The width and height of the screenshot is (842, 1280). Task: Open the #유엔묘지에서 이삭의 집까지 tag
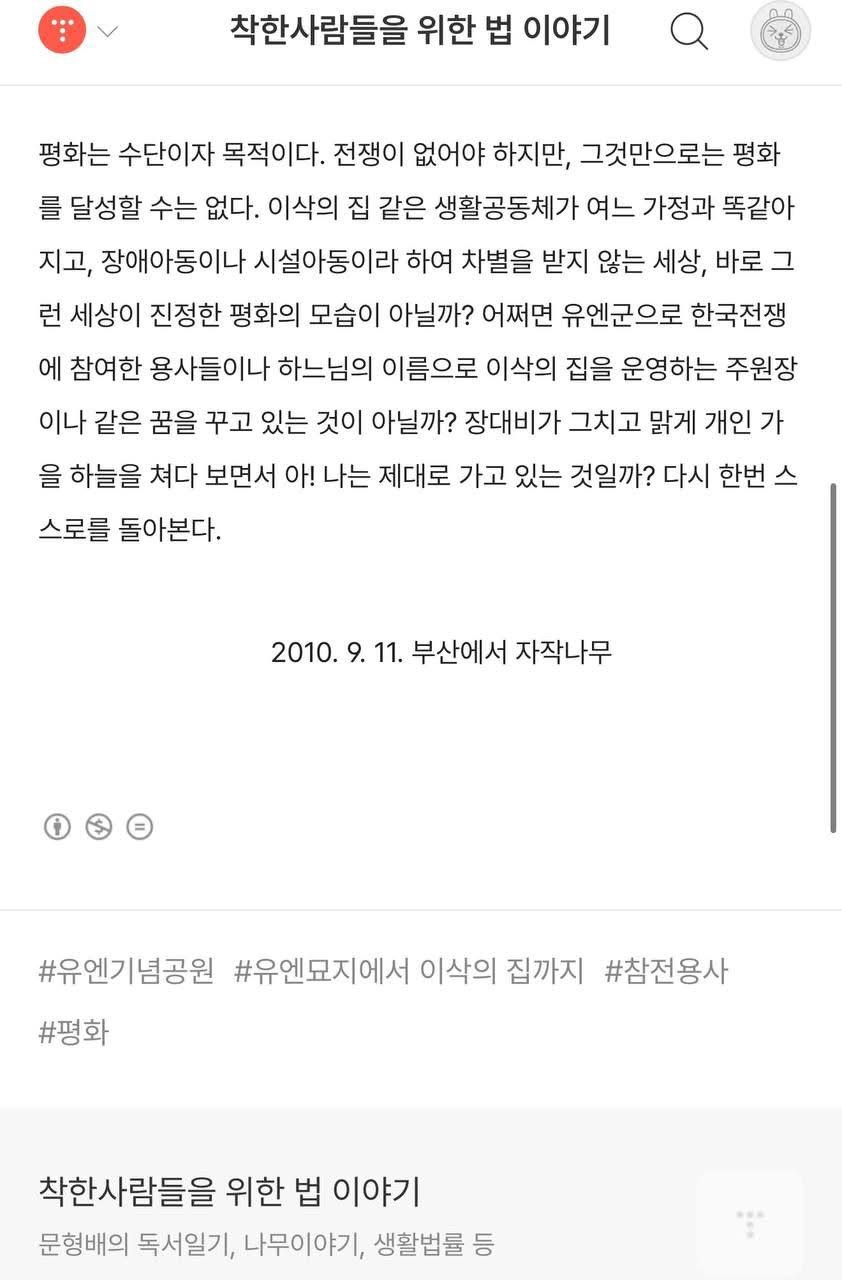[x=408, y=971]
